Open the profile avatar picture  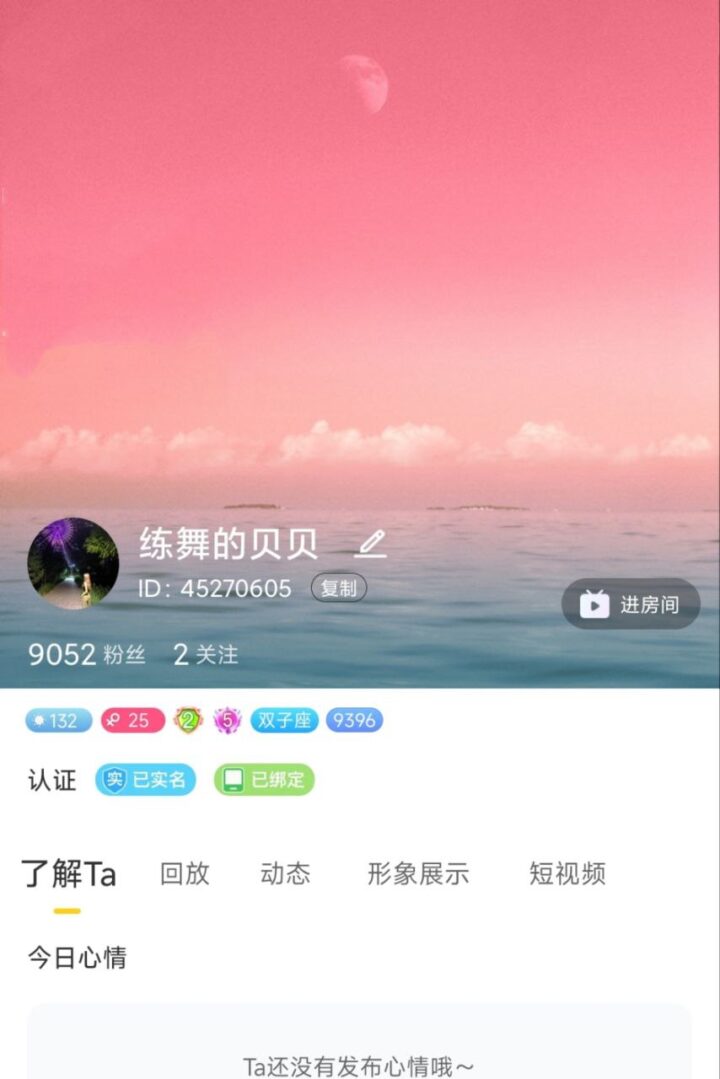pos(73,563)
